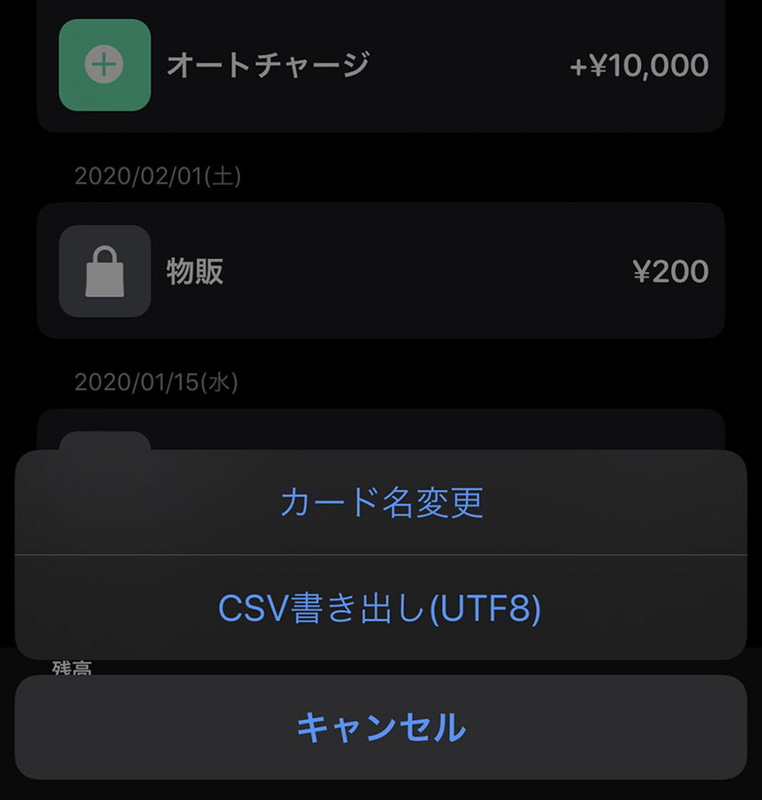The width and height of the screenshot is (762, 800).
Task: Select カード名変更 to rename the card
Action: coord(381,502)
